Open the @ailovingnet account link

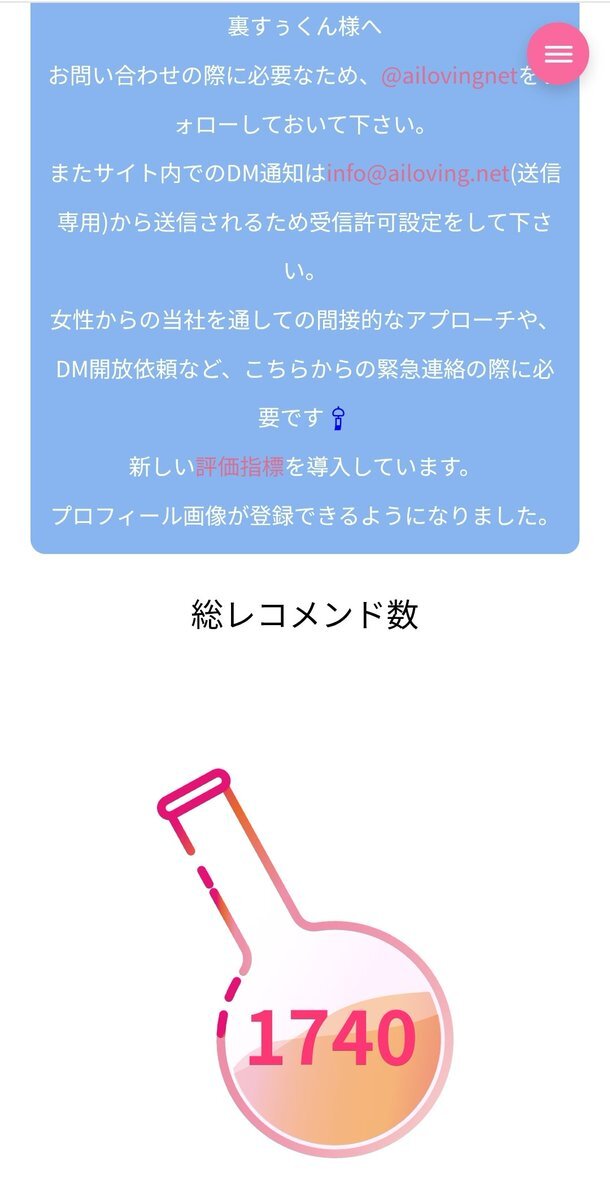(x=449, y=76)
